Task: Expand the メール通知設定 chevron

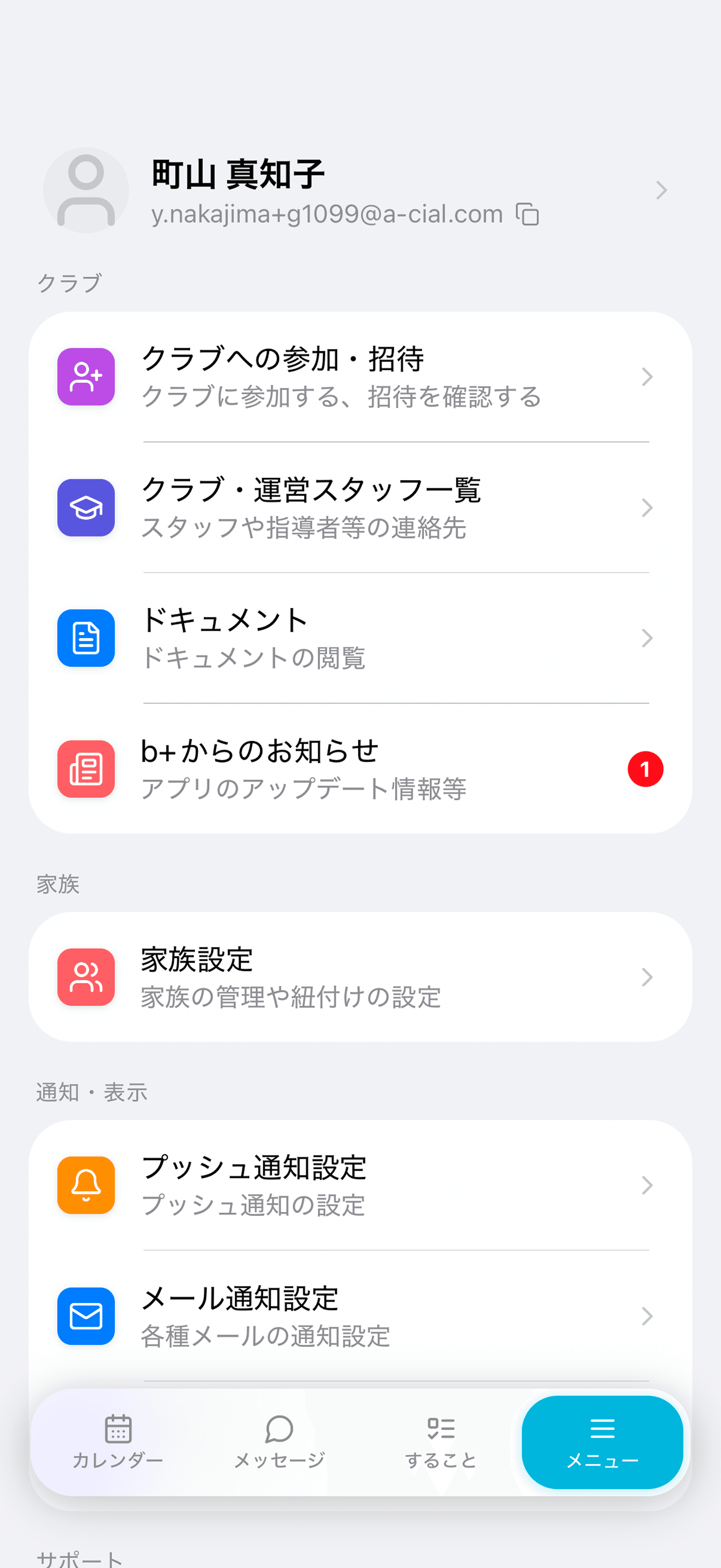Action: point(647,1315)
